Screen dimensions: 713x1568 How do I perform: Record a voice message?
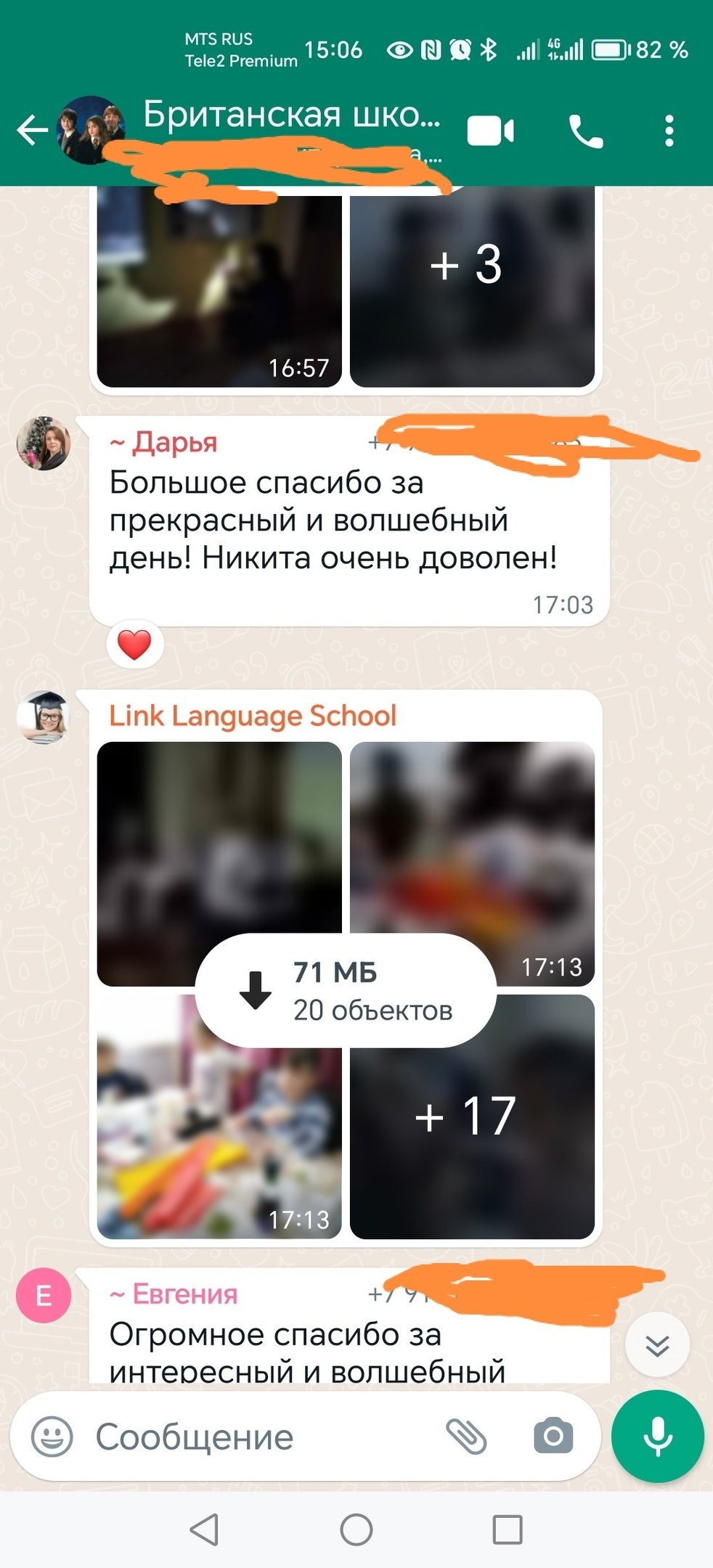pyautogui.click(x=658, y=1436)
